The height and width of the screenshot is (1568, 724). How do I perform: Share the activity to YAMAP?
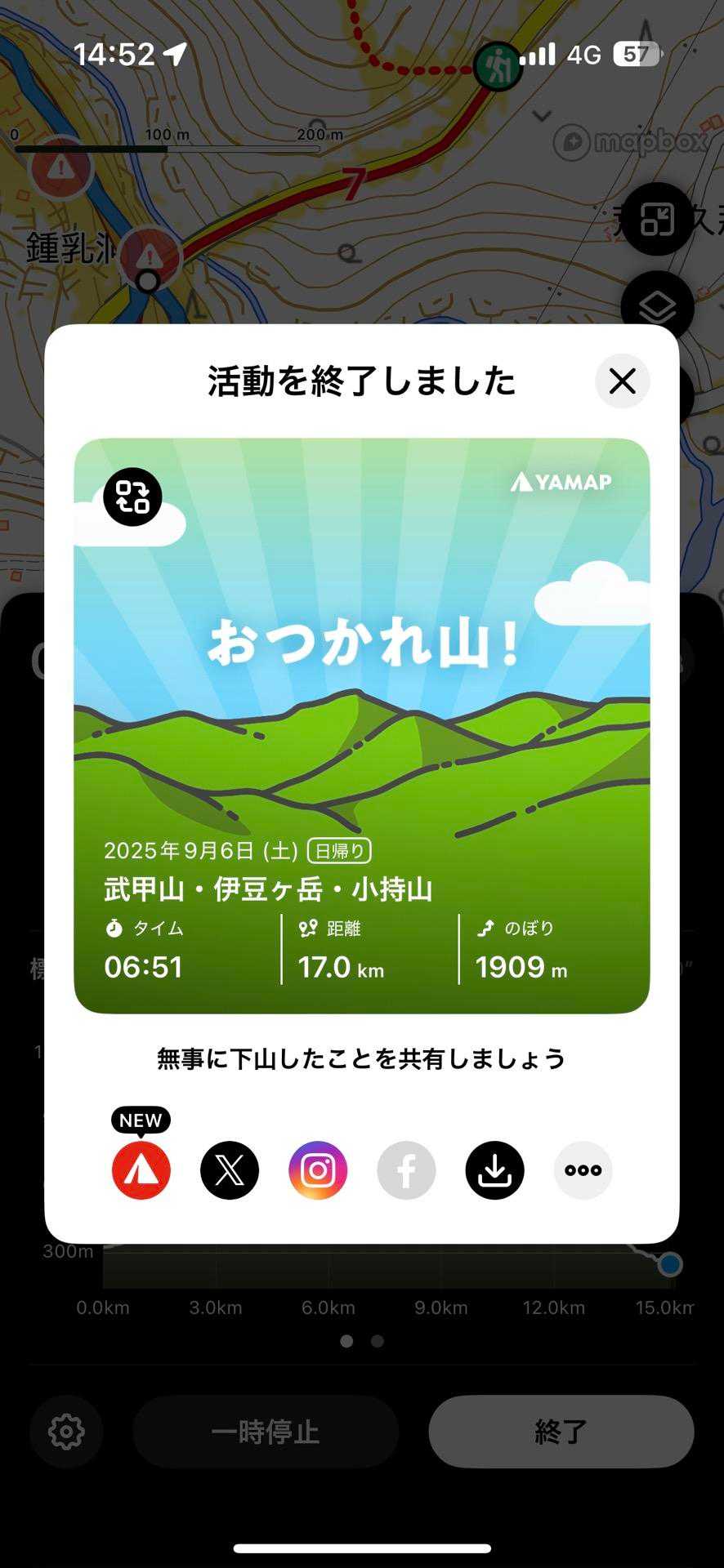coord(141,1170)
